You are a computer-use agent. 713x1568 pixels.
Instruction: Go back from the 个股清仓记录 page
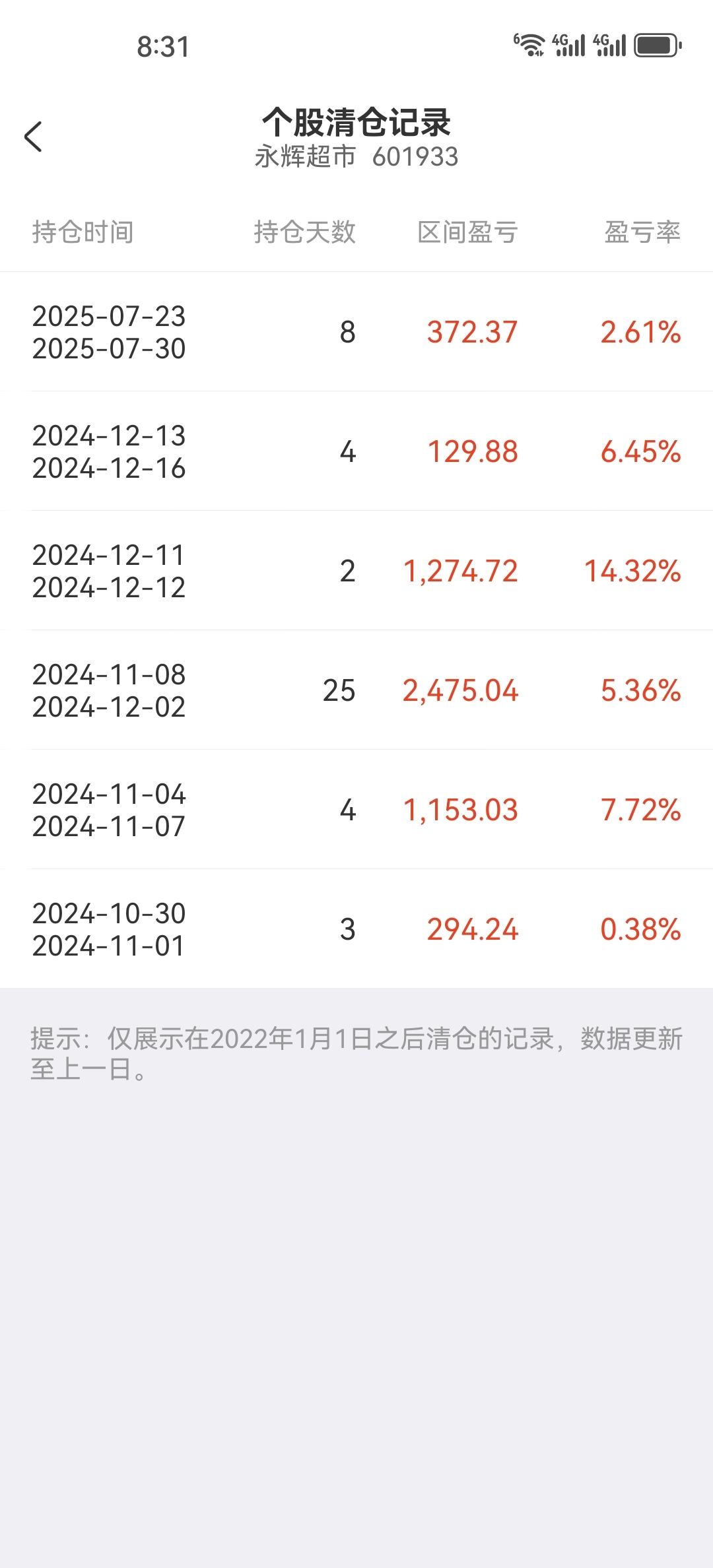click(33, 137)
